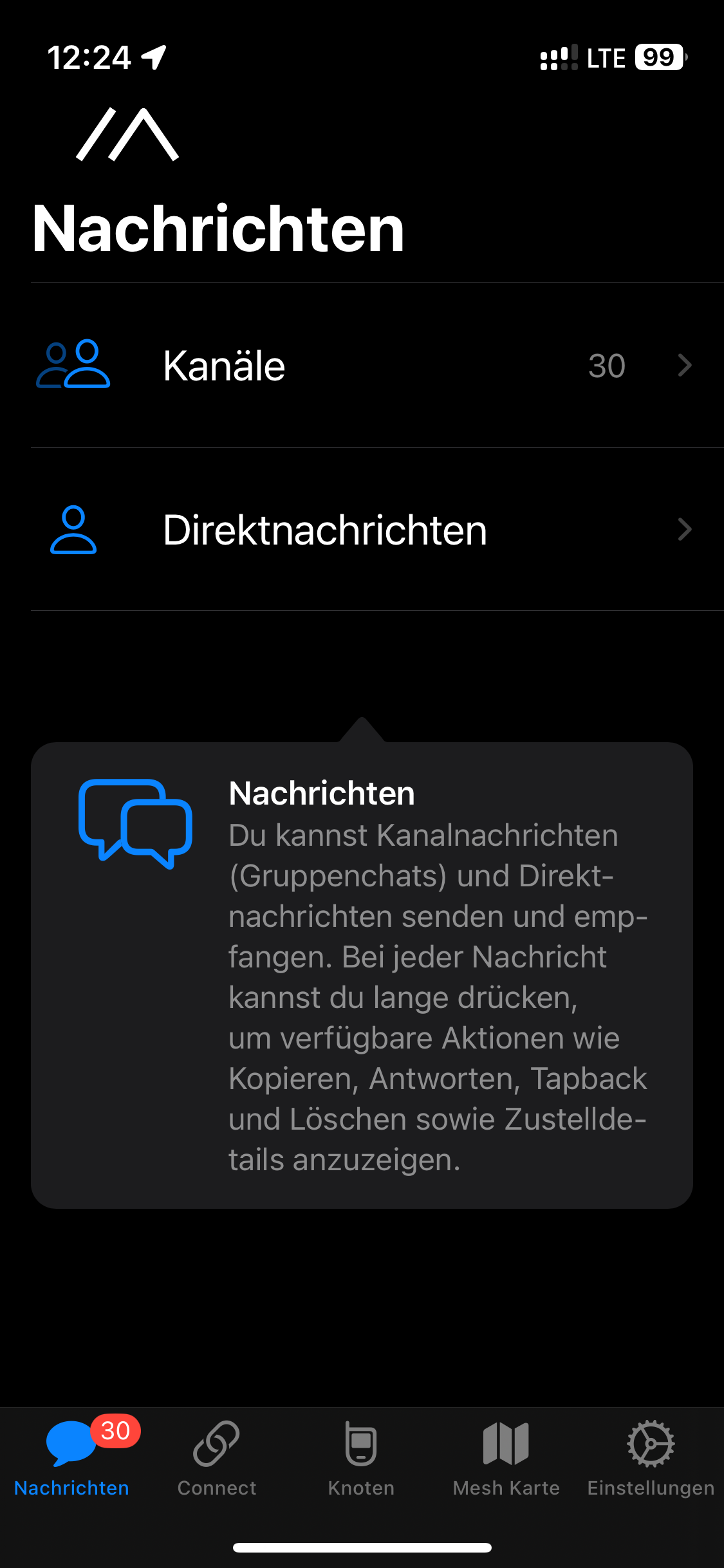Open the Kanäle channel list

tap(362, 366)
